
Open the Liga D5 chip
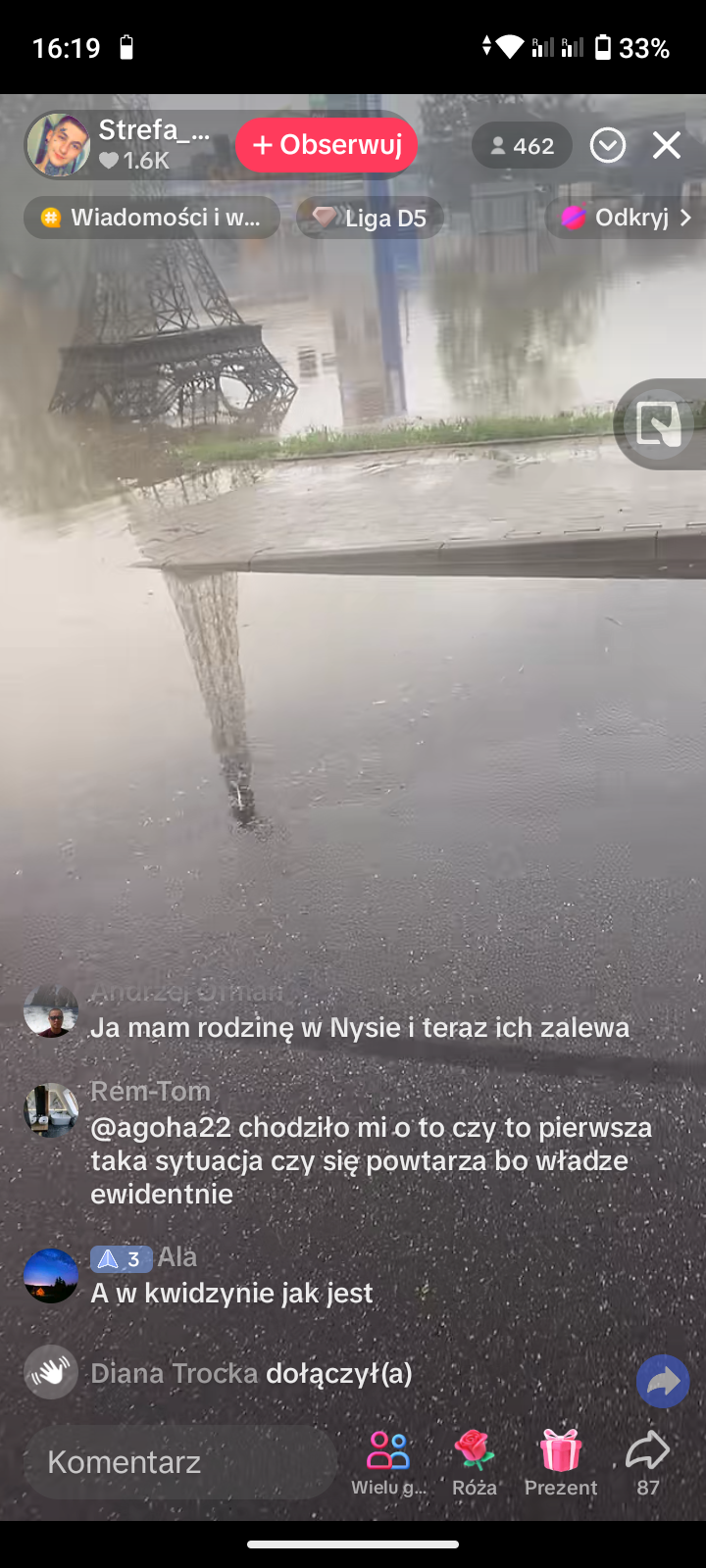(370, 218)
